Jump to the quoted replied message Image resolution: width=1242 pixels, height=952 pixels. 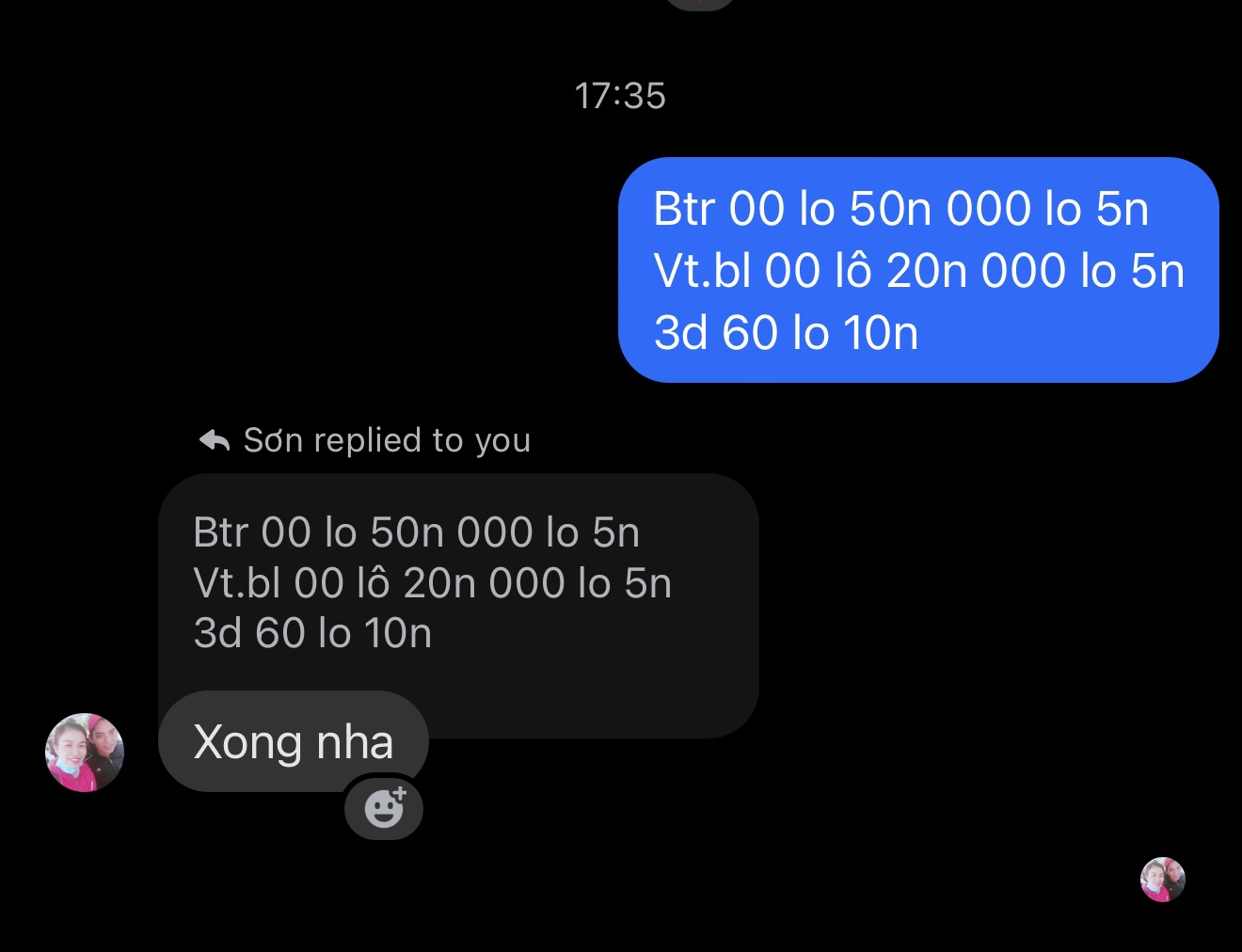(457, 583)
